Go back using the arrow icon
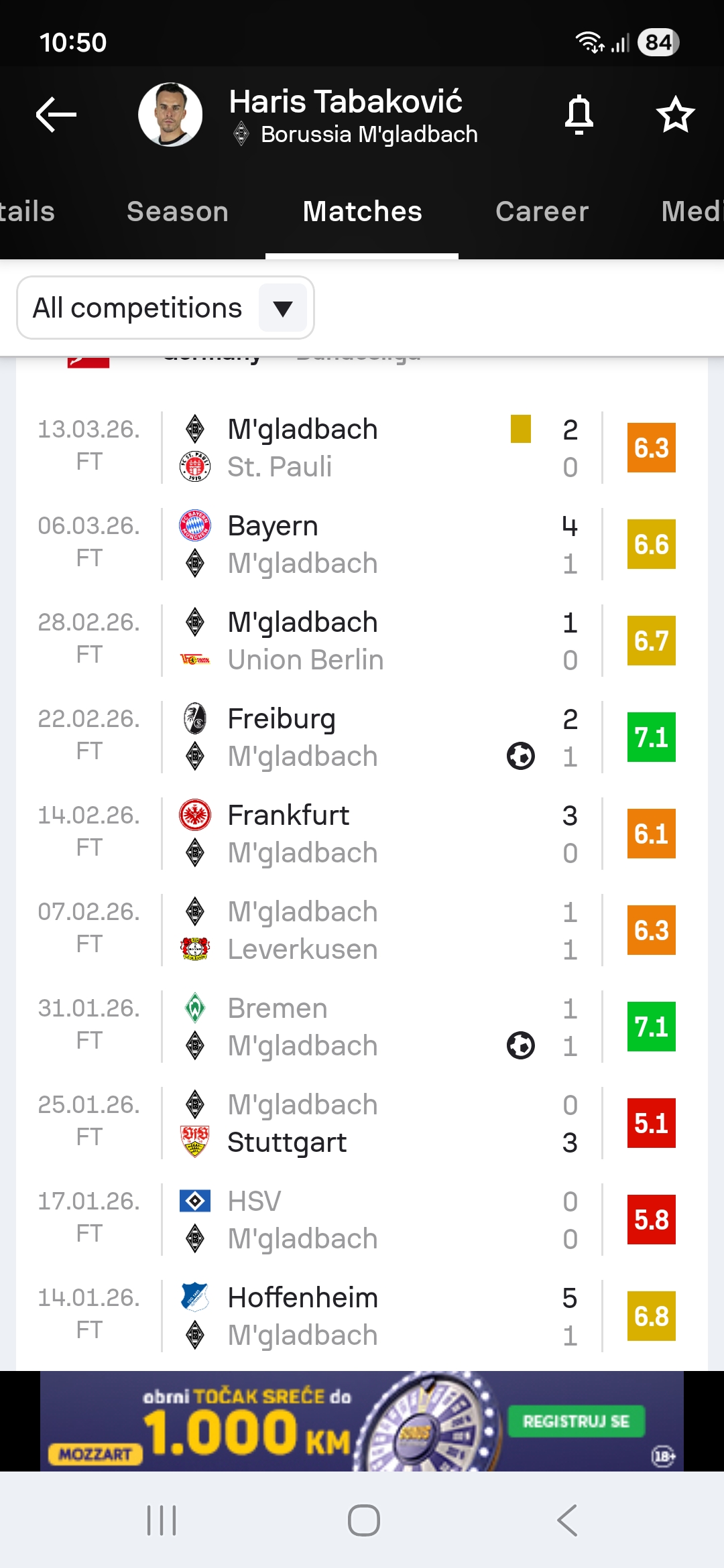Image resolution: width=724 pixels, height=1568 pixels. point(56,115)
